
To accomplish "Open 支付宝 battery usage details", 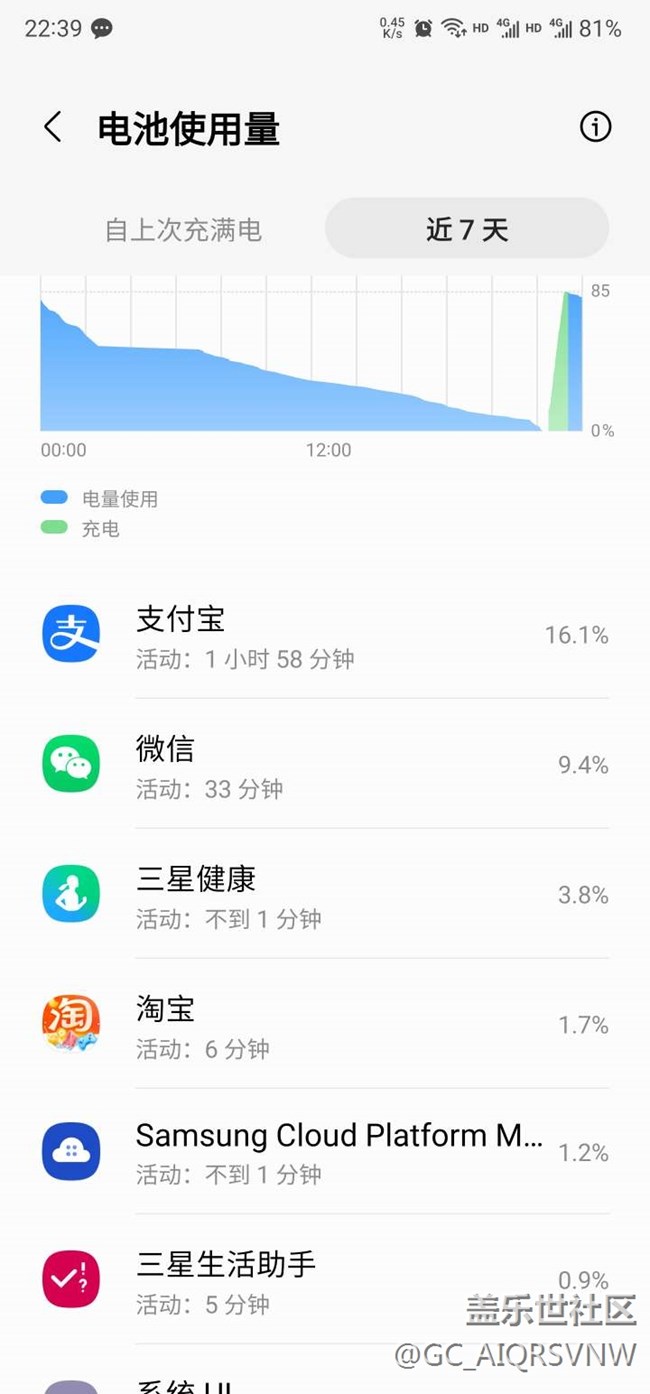I will (325, 634).
